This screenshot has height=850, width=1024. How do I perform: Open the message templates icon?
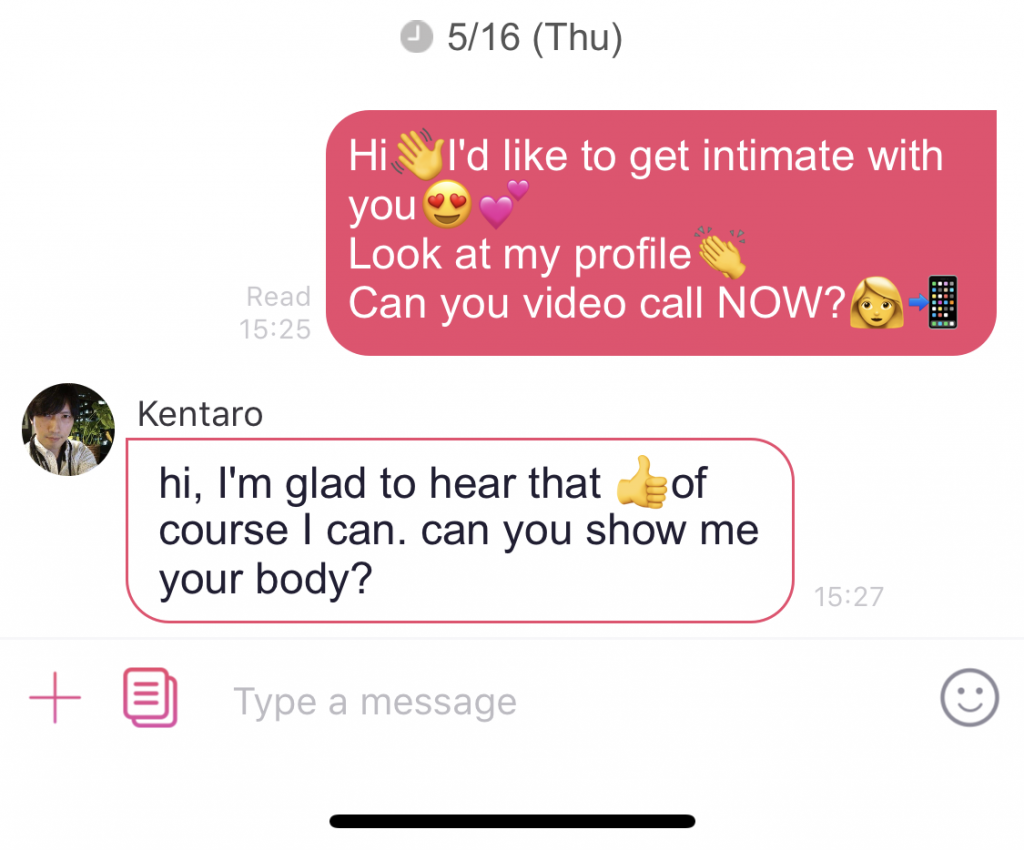150,697
